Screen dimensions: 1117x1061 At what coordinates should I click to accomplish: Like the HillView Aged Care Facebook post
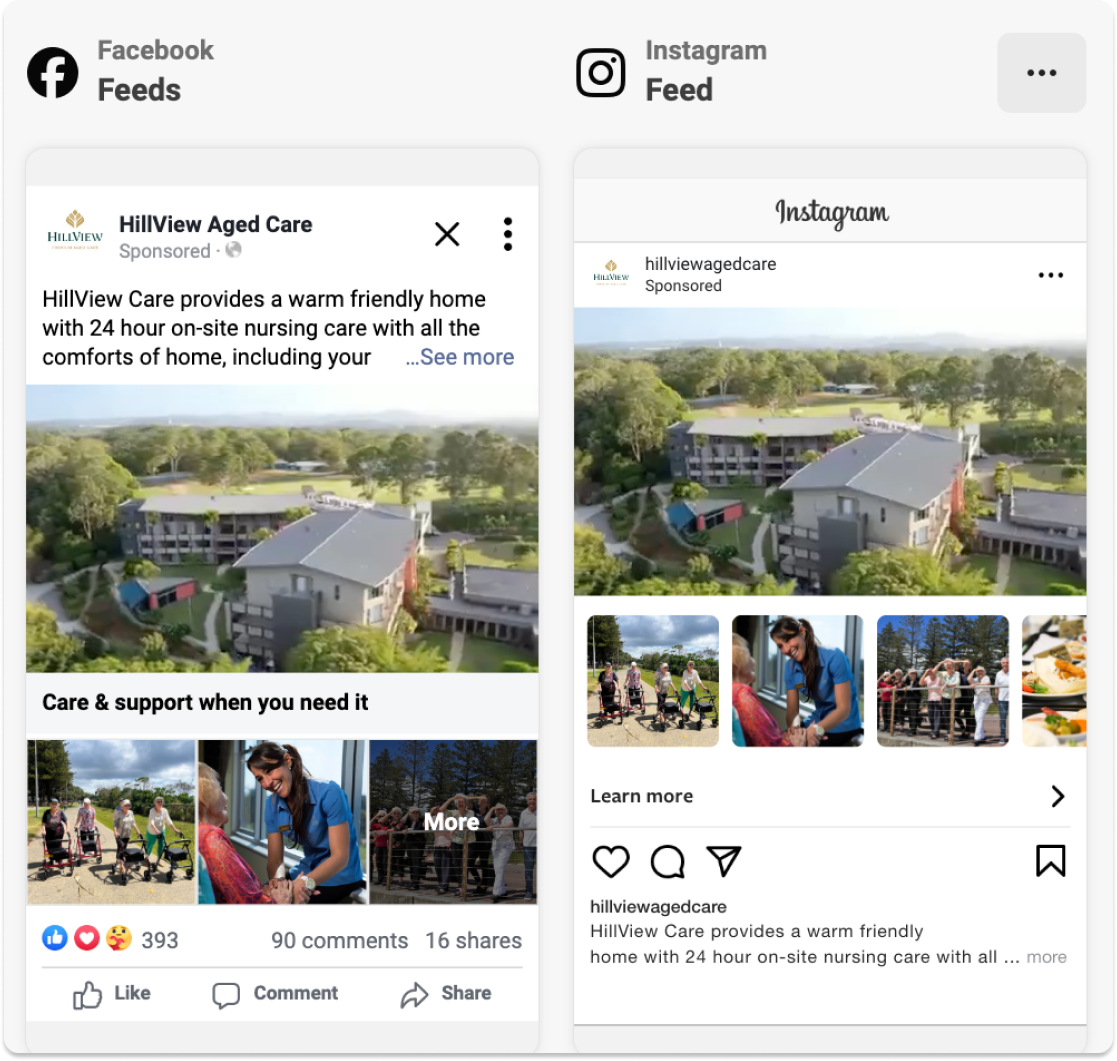coord(112,993)
